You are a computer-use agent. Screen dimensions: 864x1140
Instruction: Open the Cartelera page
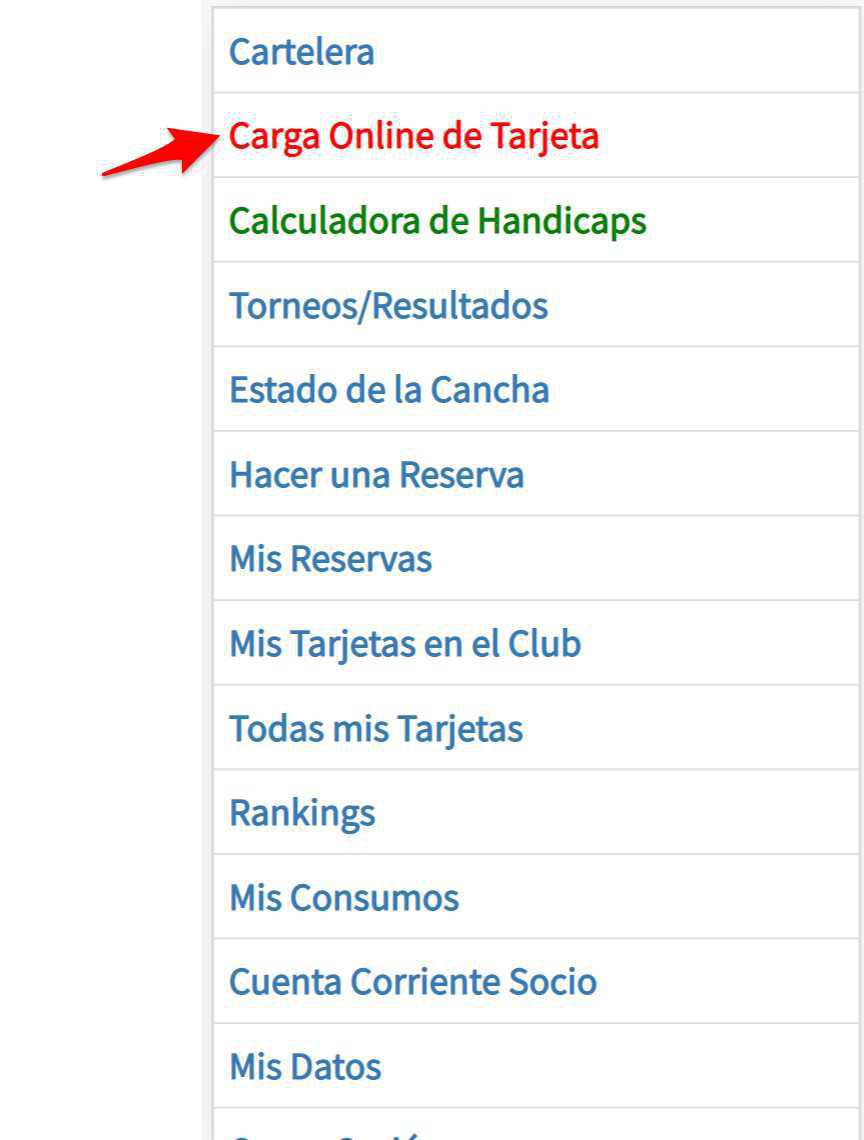pyautogui.click(x=301, y=52)
